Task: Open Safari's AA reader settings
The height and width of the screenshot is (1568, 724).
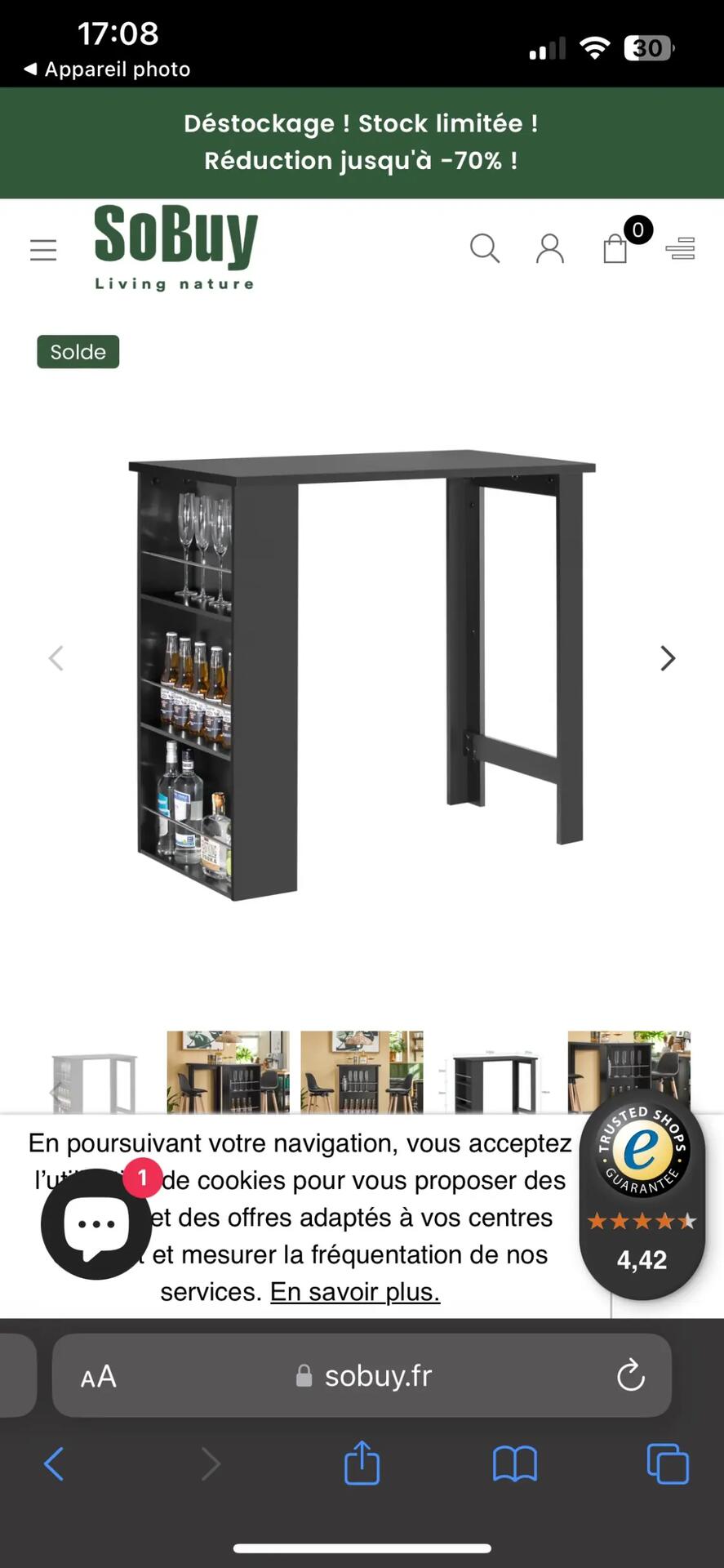Action: pyautogui.click(x=99, y=1377)
